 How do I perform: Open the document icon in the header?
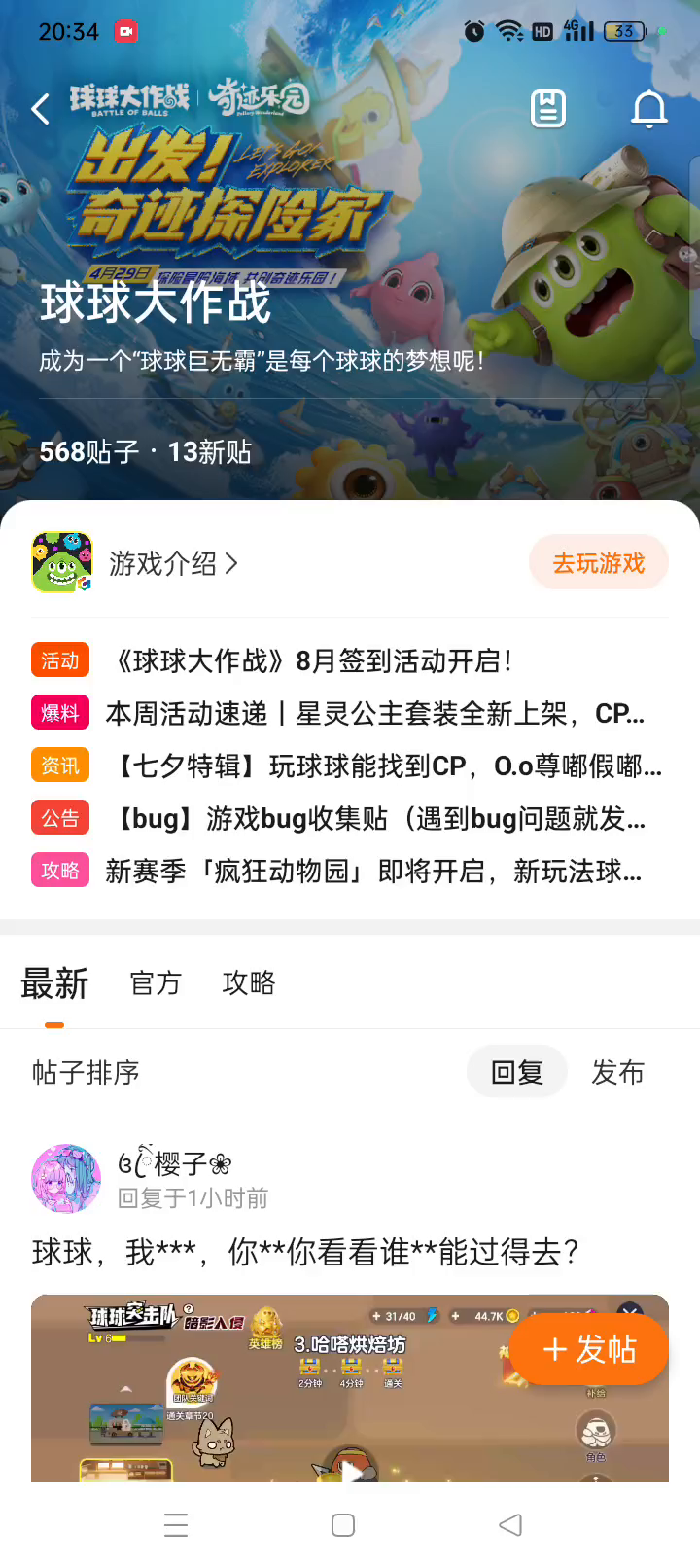548,109
